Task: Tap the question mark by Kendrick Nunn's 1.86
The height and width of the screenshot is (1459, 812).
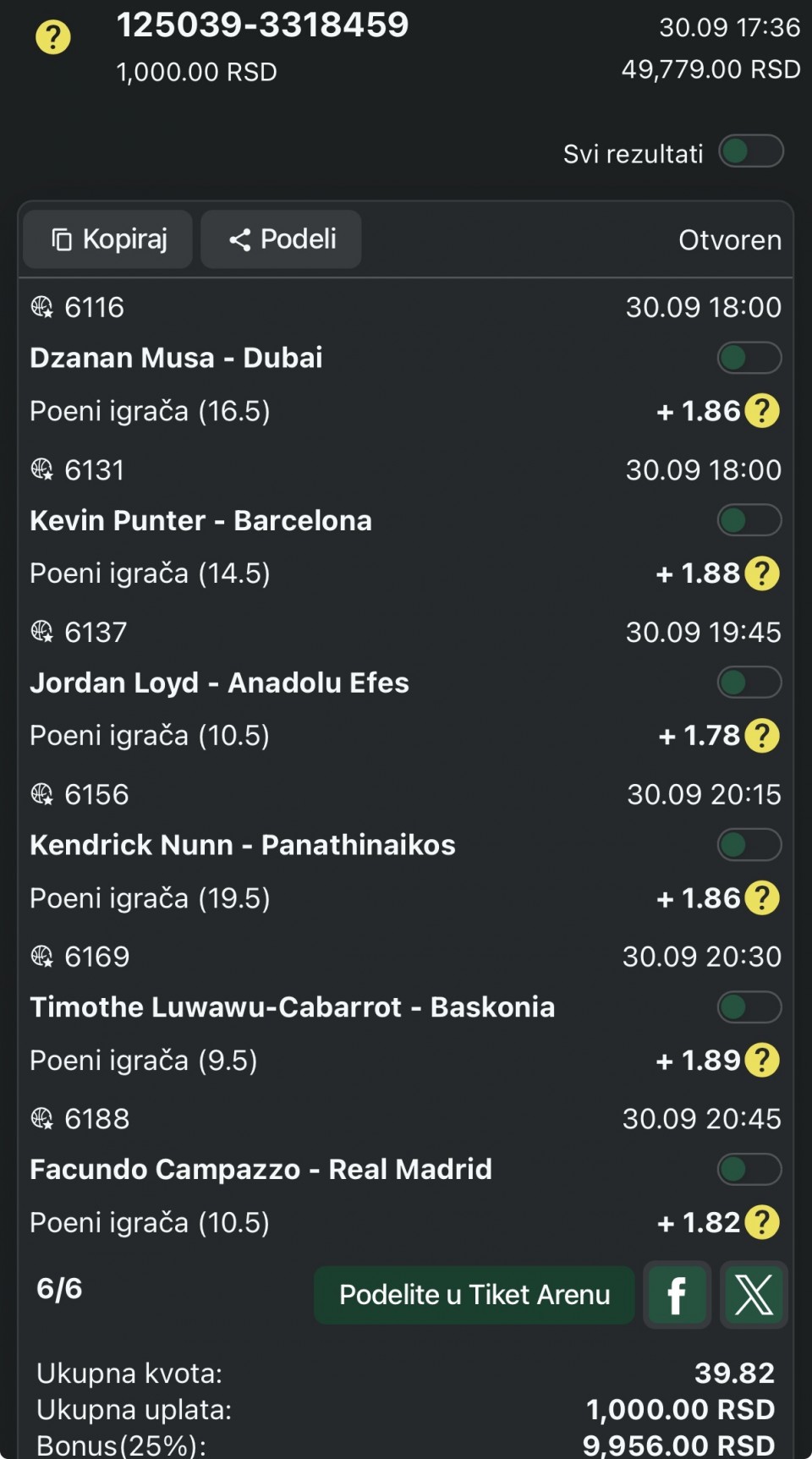Action: pos(762,898)
